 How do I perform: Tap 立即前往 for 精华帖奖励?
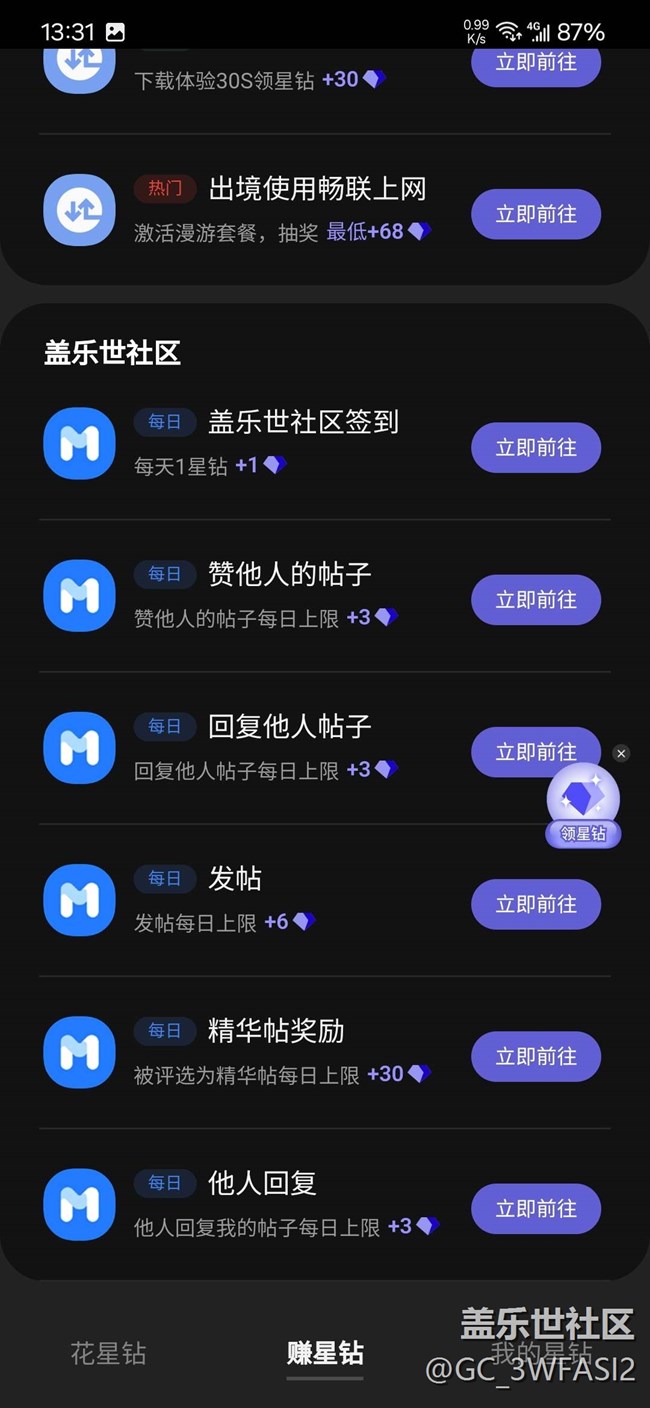tap(536, 1056)
